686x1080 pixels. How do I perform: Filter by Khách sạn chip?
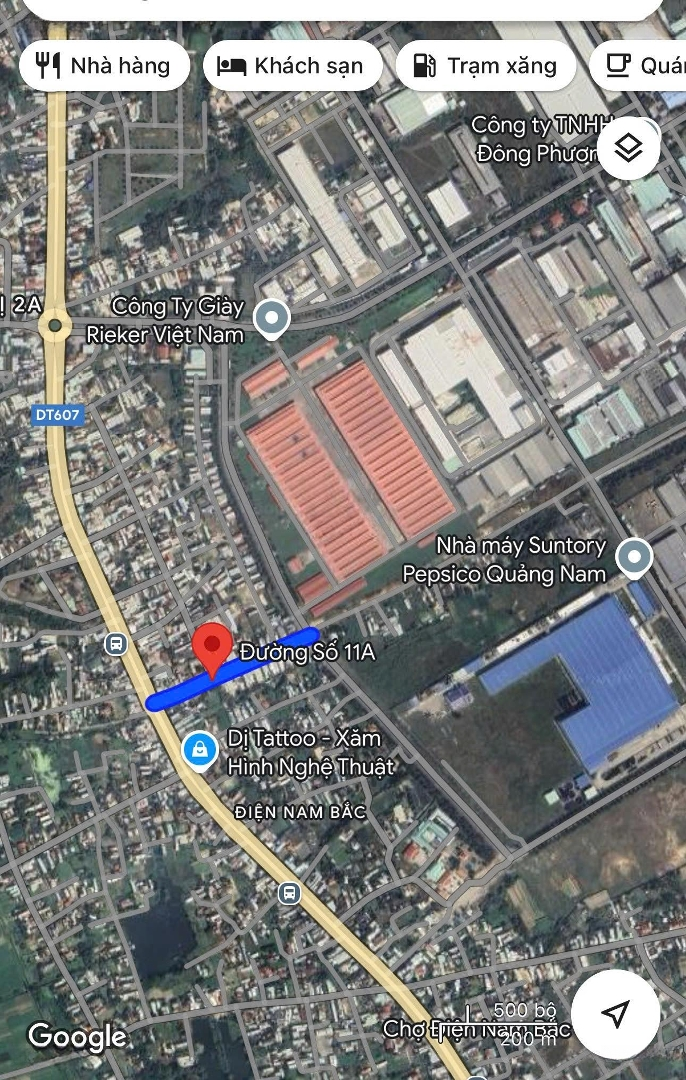(x=292, y=67)
